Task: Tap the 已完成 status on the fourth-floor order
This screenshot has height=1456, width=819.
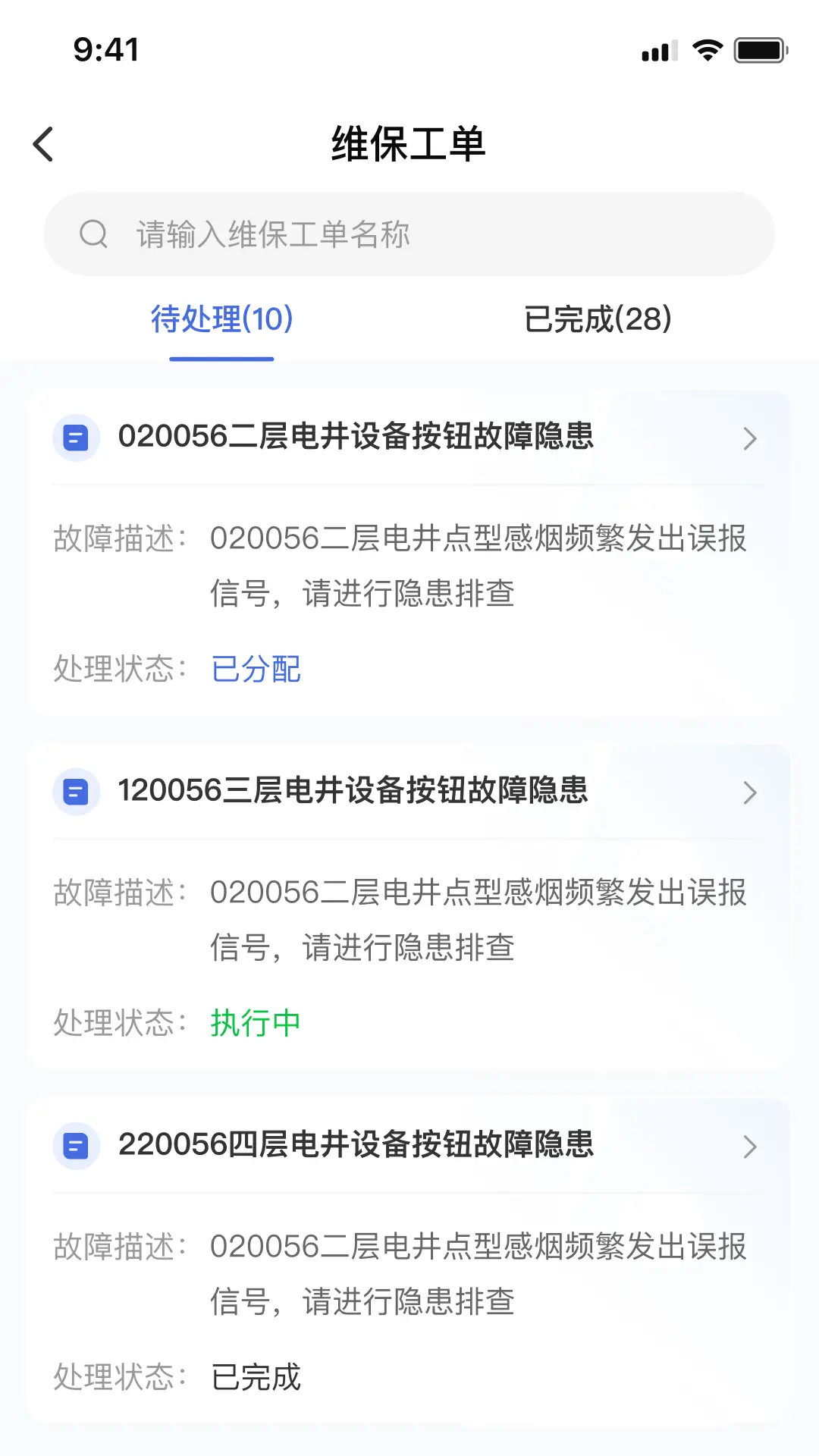Action: (256, 1379)
